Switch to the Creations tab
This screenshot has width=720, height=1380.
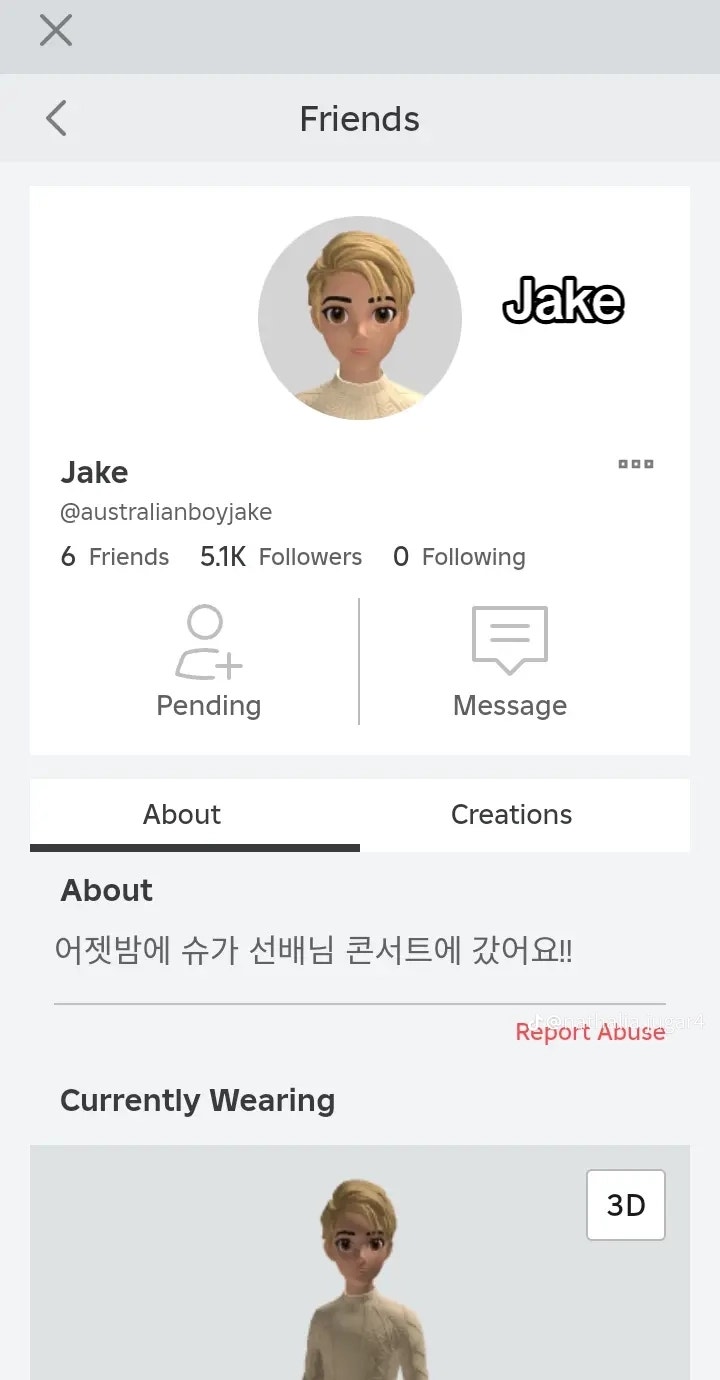(511, 815)
